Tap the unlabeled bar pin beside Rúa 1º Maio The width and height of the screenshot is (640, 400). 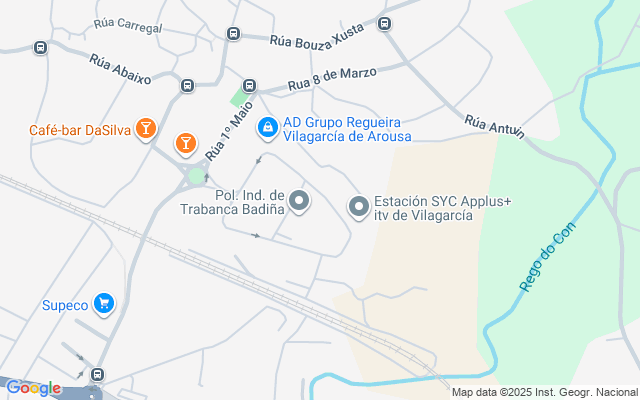point(184,144)
